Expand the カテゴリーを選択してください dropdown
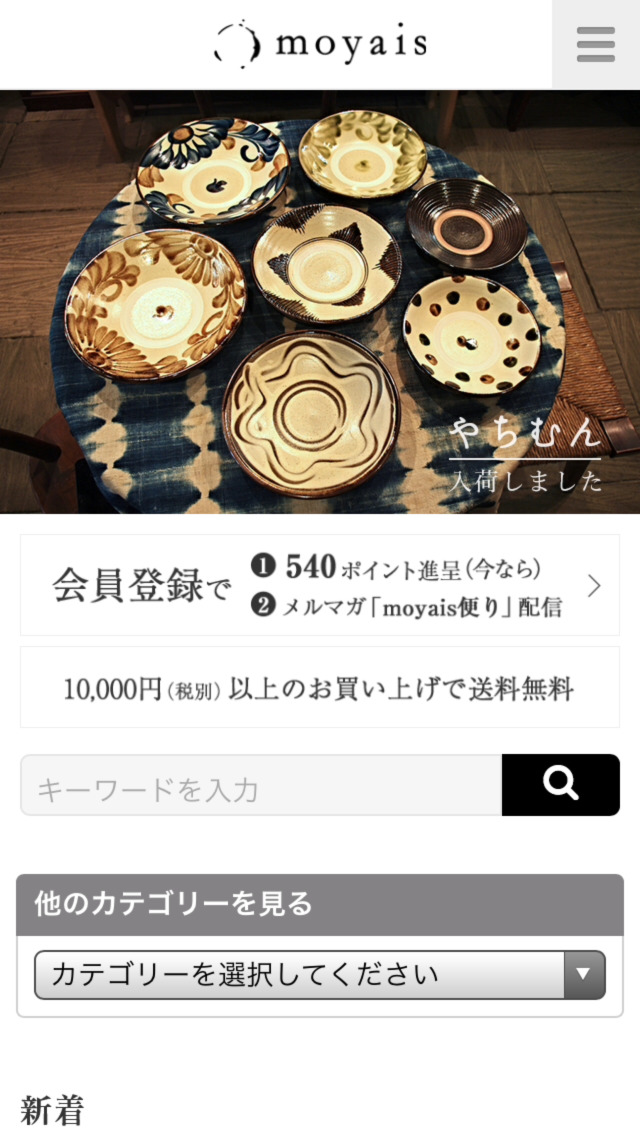 click(x=320, y=974)
